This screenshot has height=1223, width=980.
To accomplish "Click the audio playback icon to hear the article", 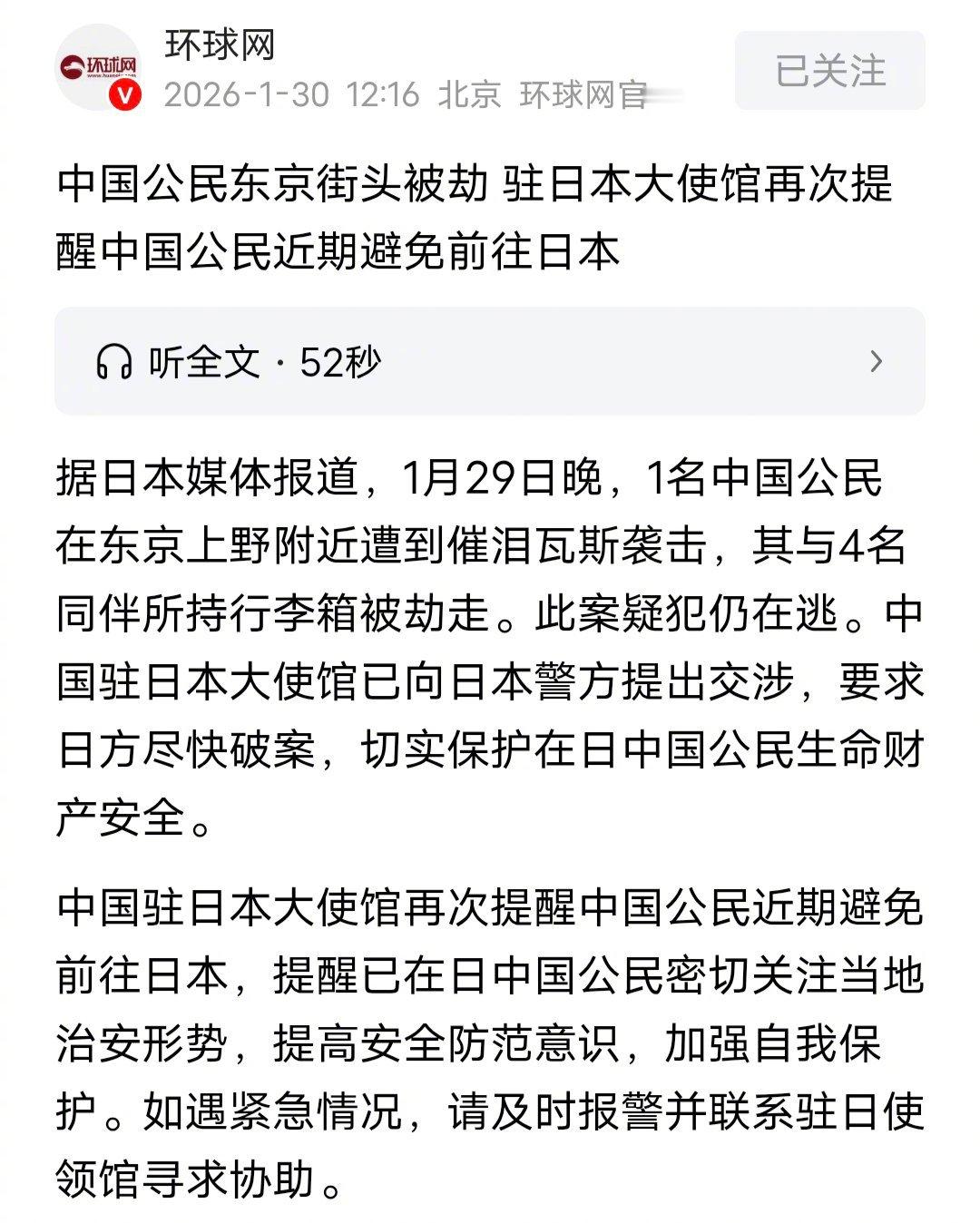I will pos(116,361).
